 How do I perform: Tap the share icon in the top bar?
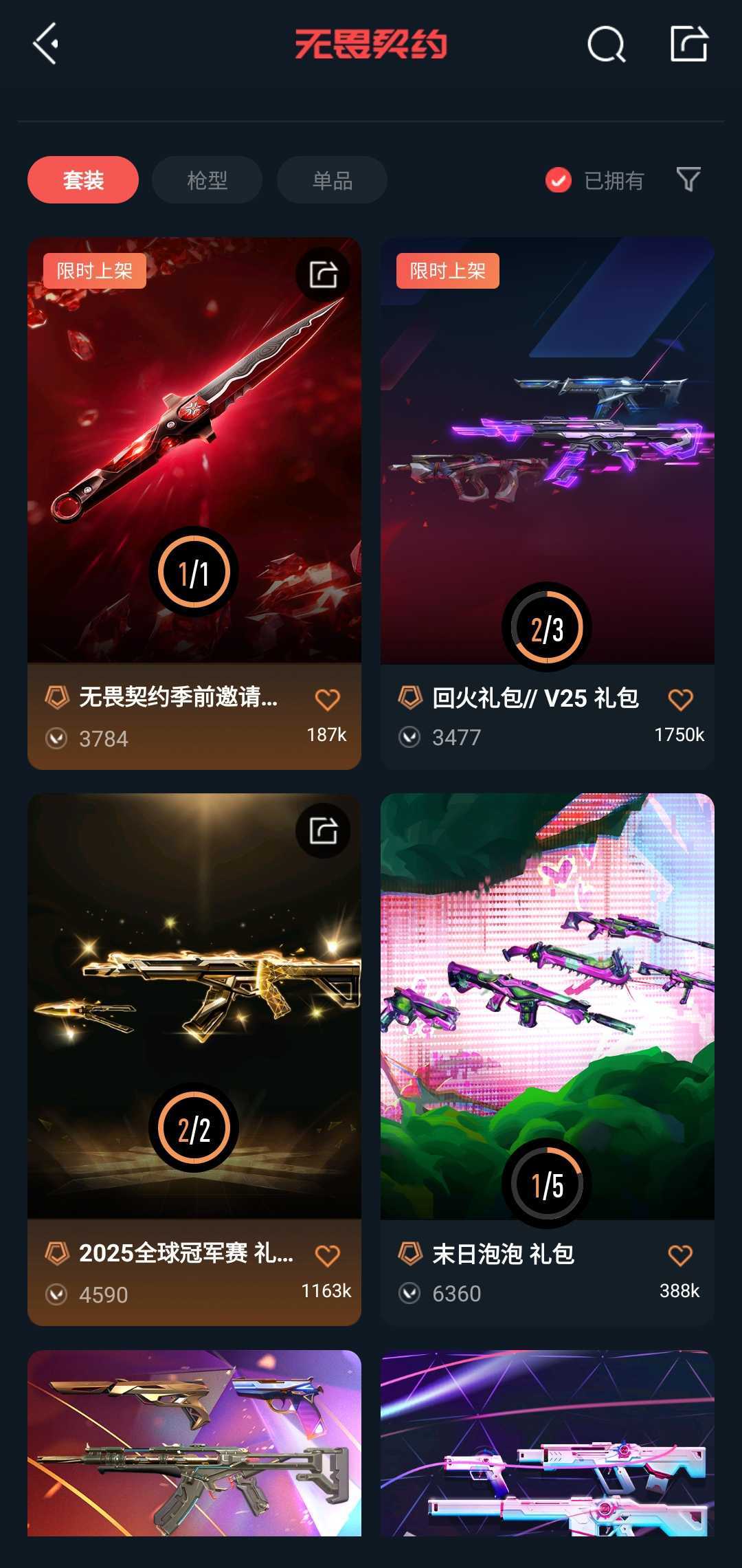pyautogui.click(x=688, y=44)
